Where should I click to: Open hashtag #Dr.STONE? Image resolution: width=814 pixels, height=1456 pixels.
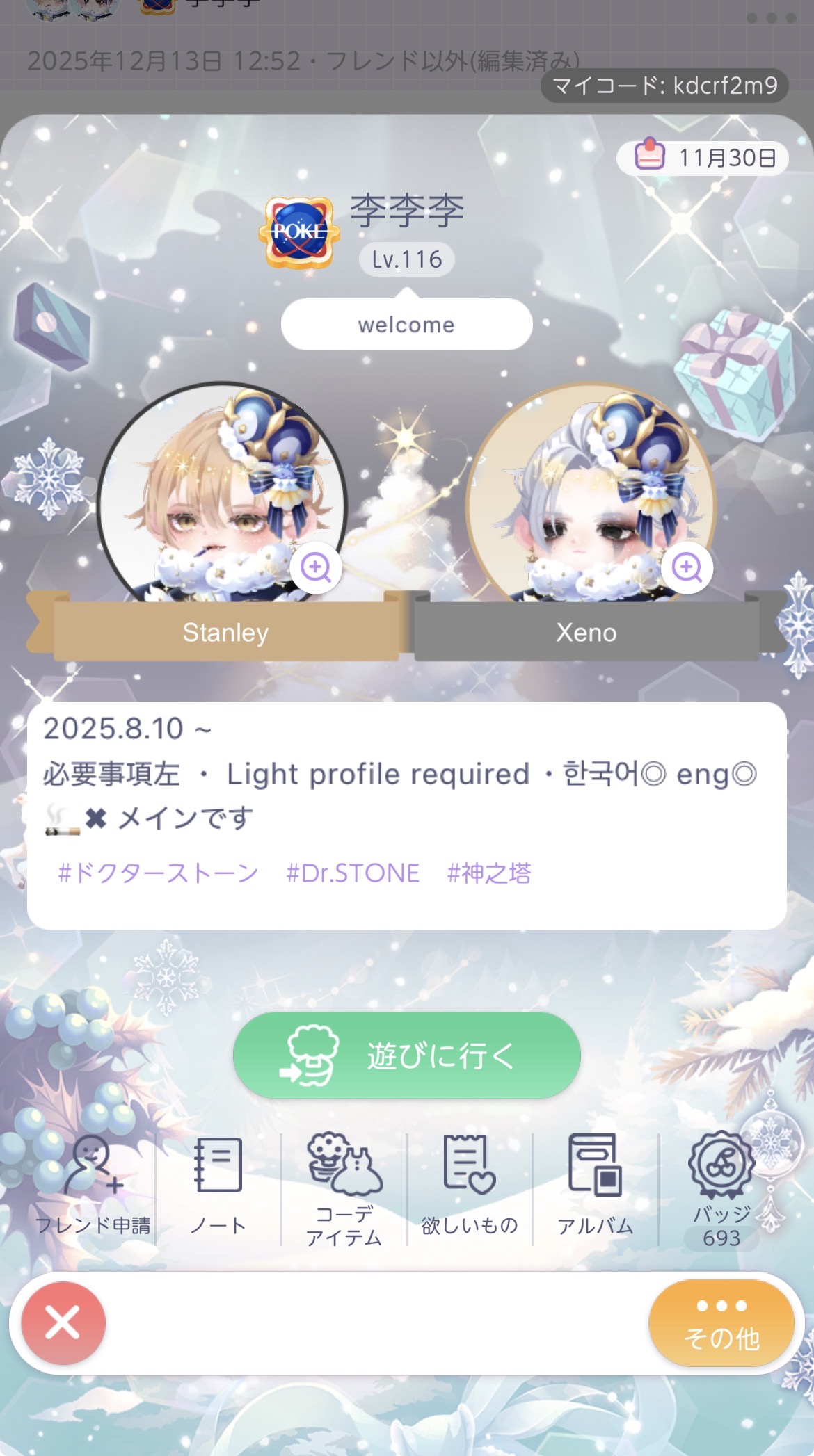353,873
